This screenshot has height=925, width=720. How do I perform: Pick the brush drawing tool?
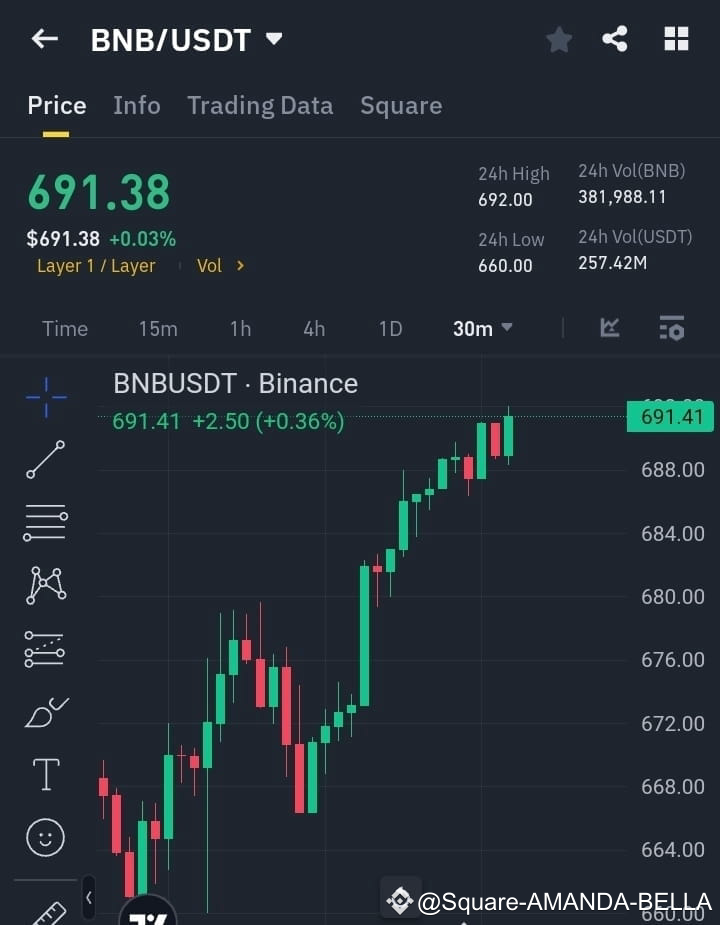(45, 712)
